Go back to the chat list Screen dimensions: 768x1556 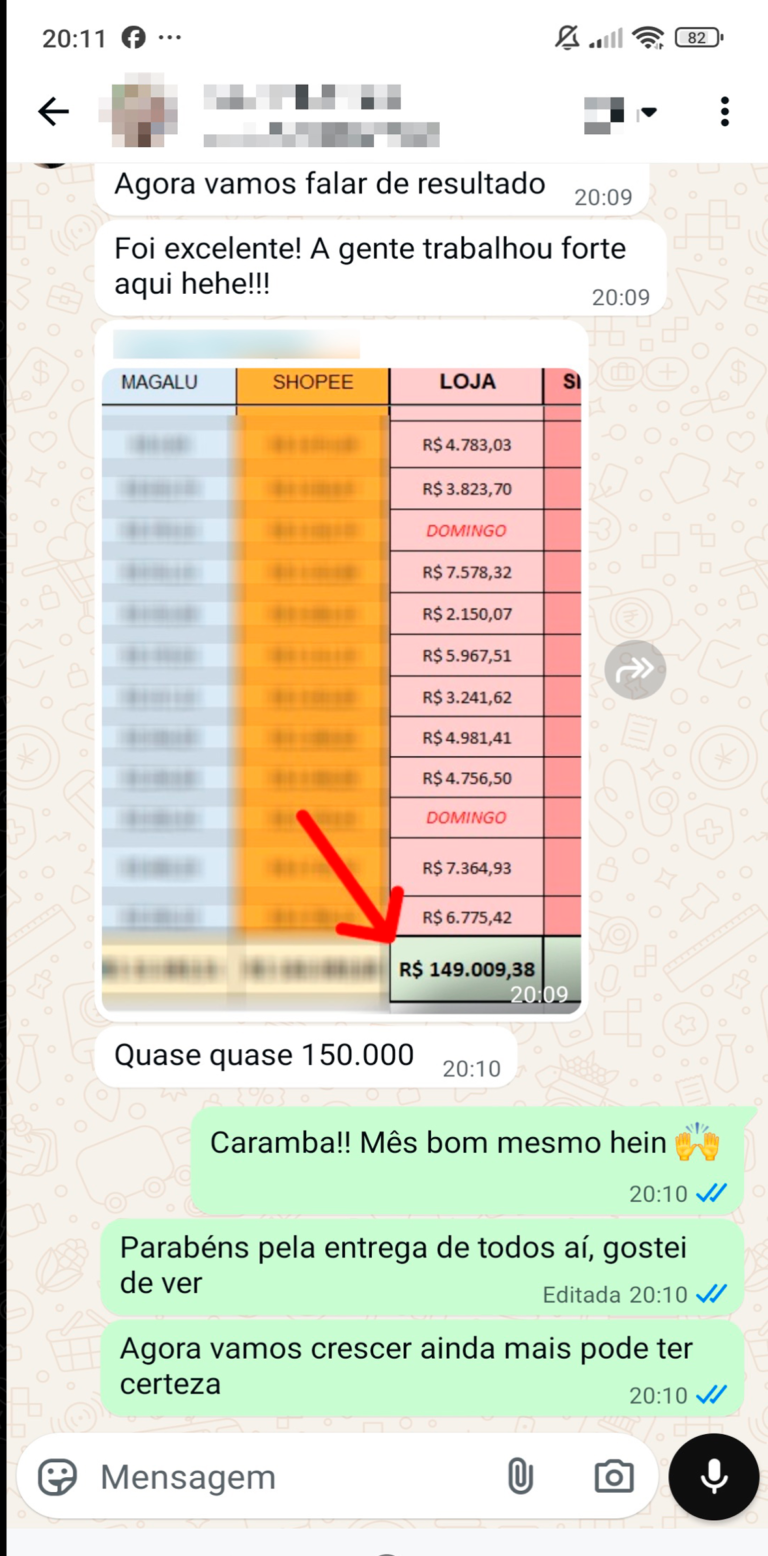point(53,112)
